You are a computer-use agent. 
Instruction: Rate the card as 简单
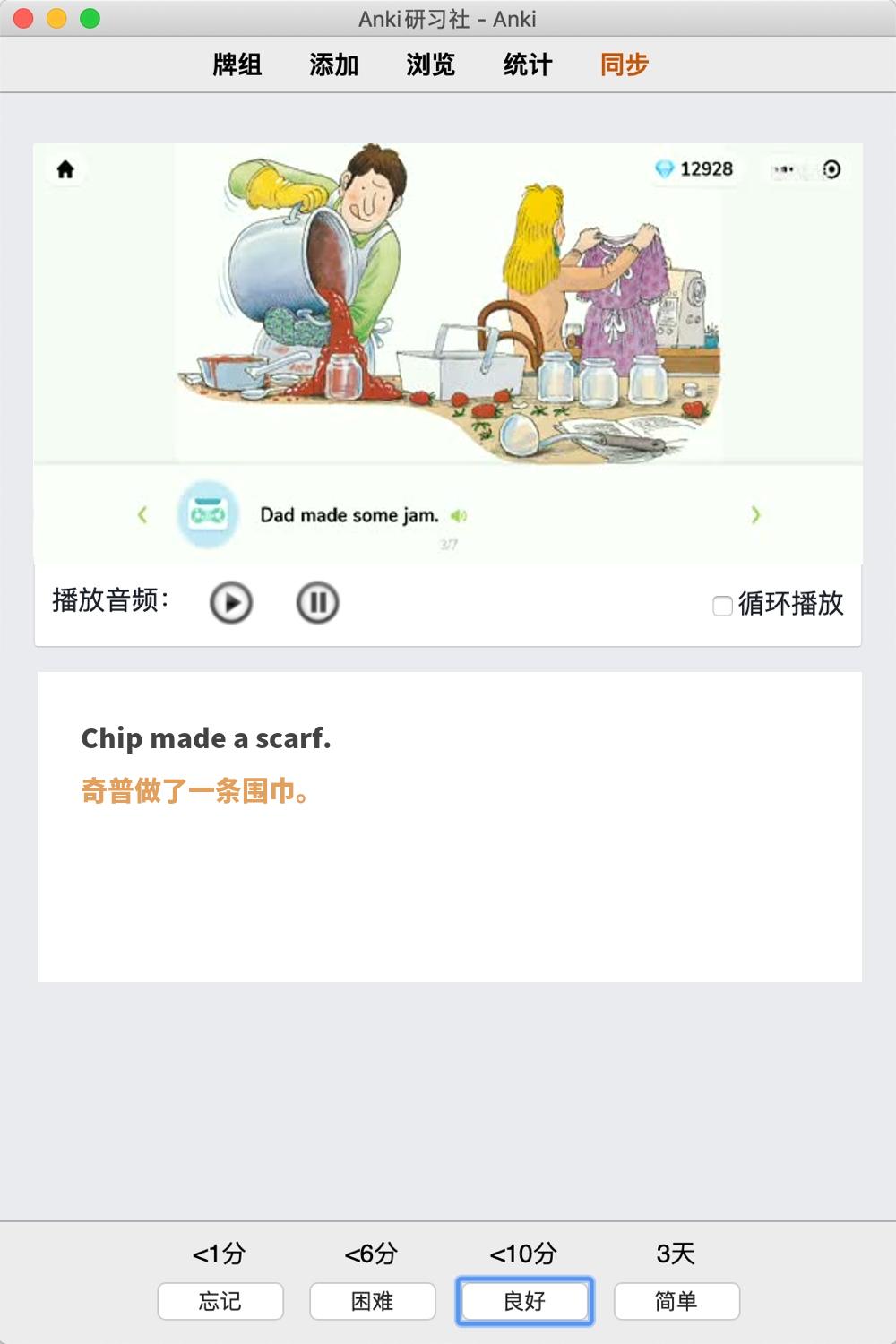[677, 1301]
